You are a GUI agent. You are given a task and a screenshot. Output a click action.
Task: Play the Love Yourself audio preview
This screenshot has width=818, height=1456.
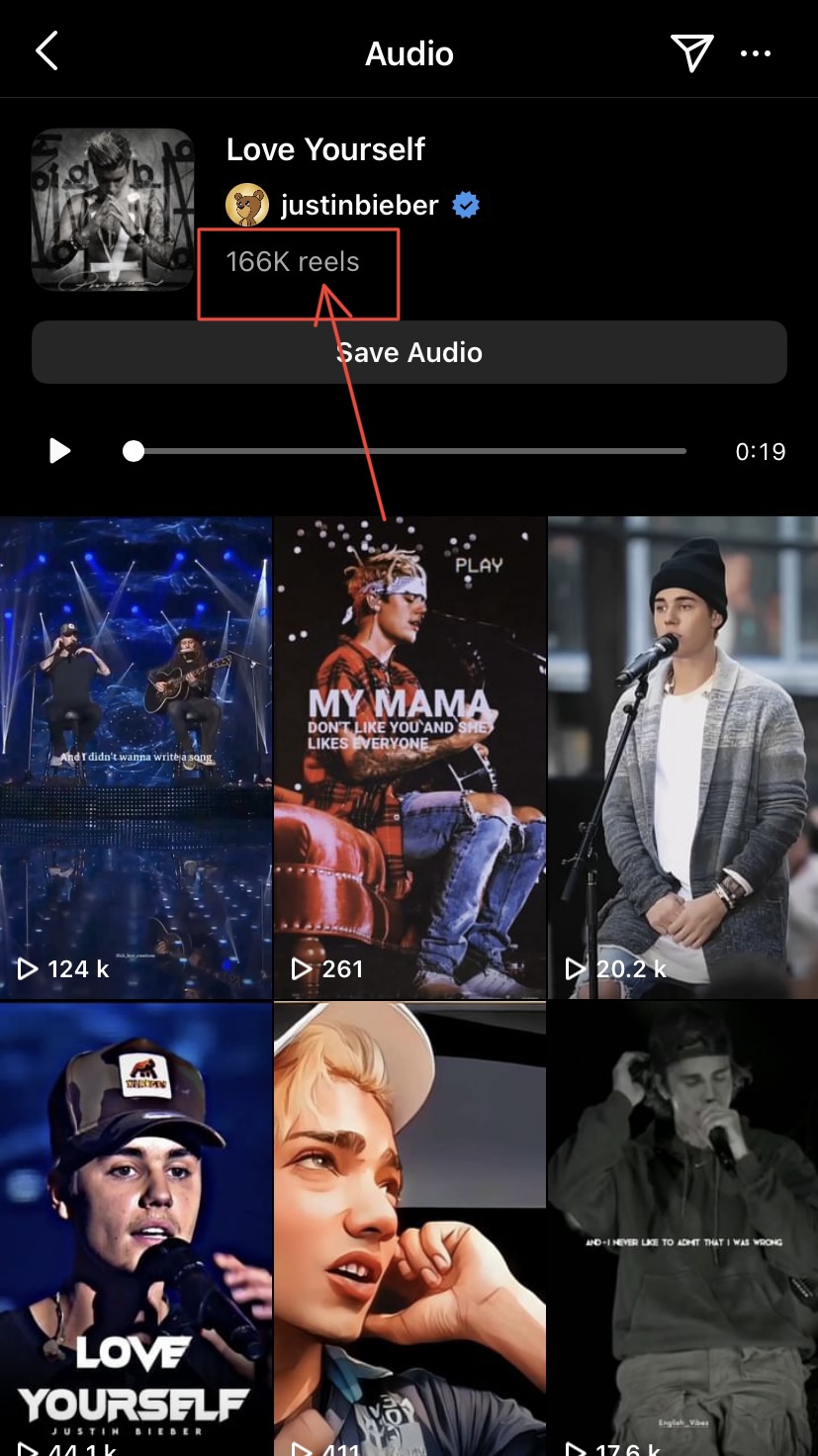(x=60, y=451)
